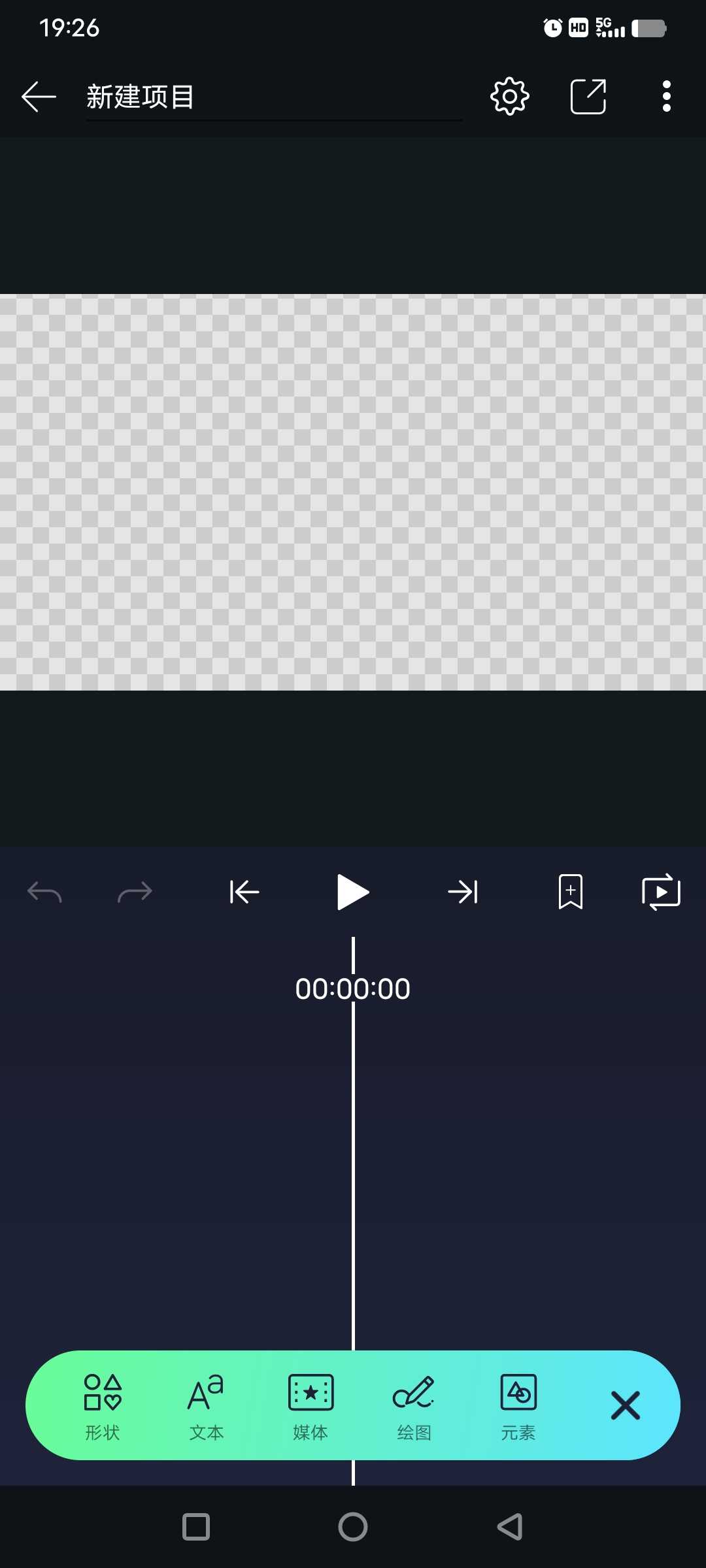
Task: Open project settings gear
Action: 509,97
